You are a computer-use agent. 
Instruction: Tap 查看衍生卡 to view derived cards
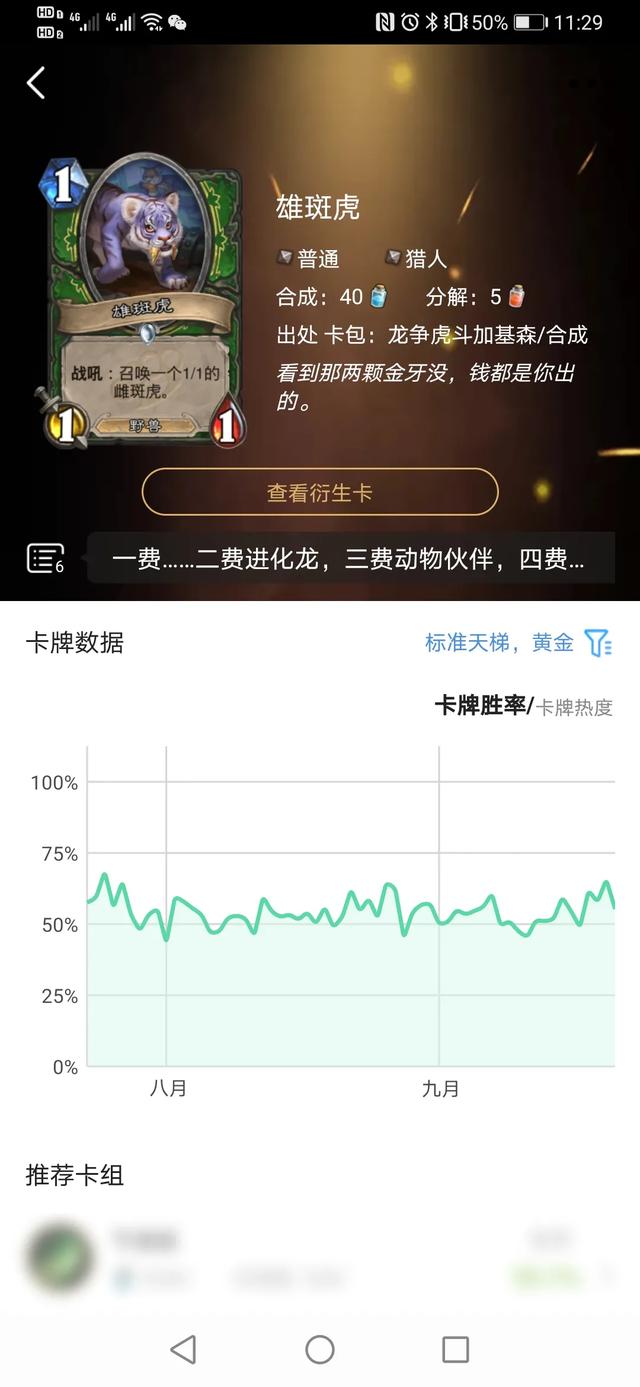point(320,492)
